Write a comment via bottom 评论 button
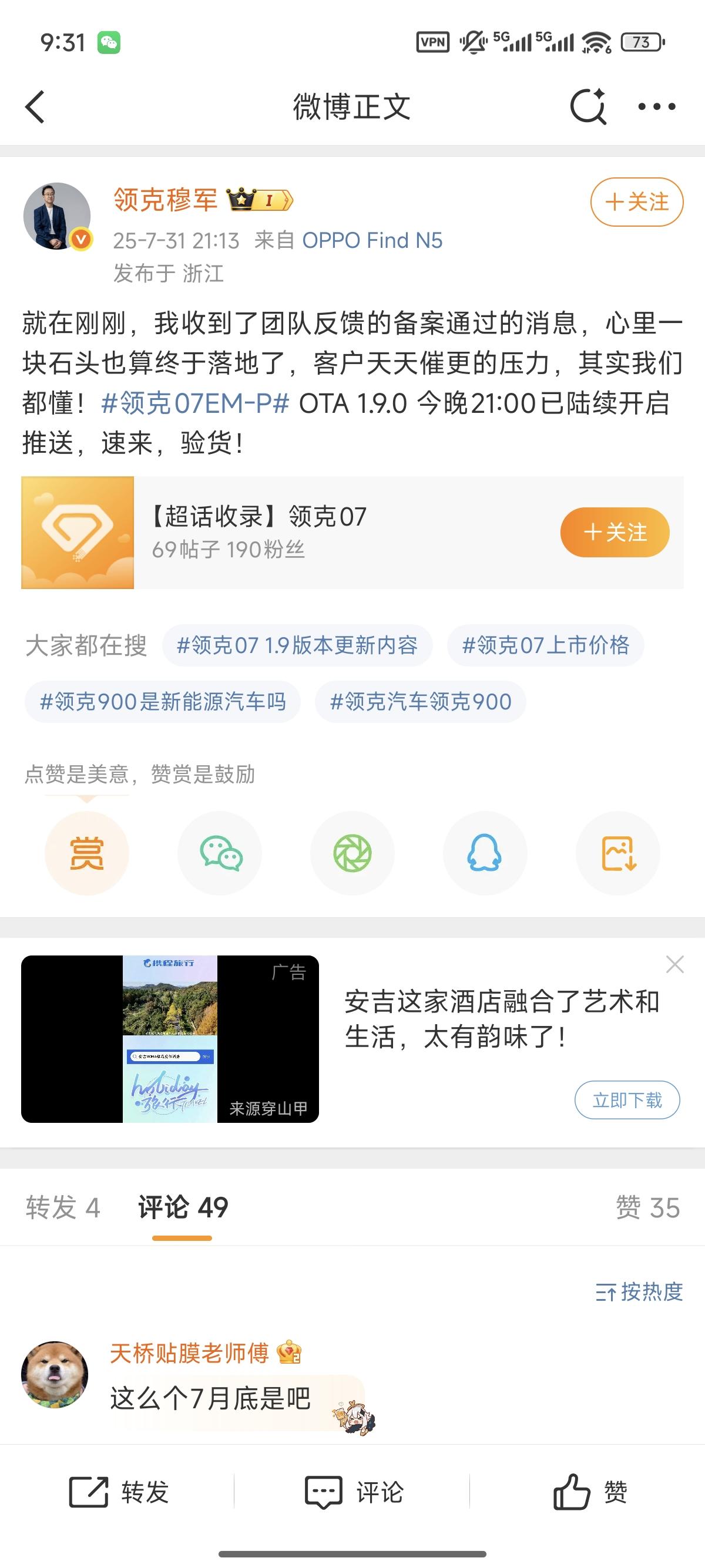 (353, 1492)
